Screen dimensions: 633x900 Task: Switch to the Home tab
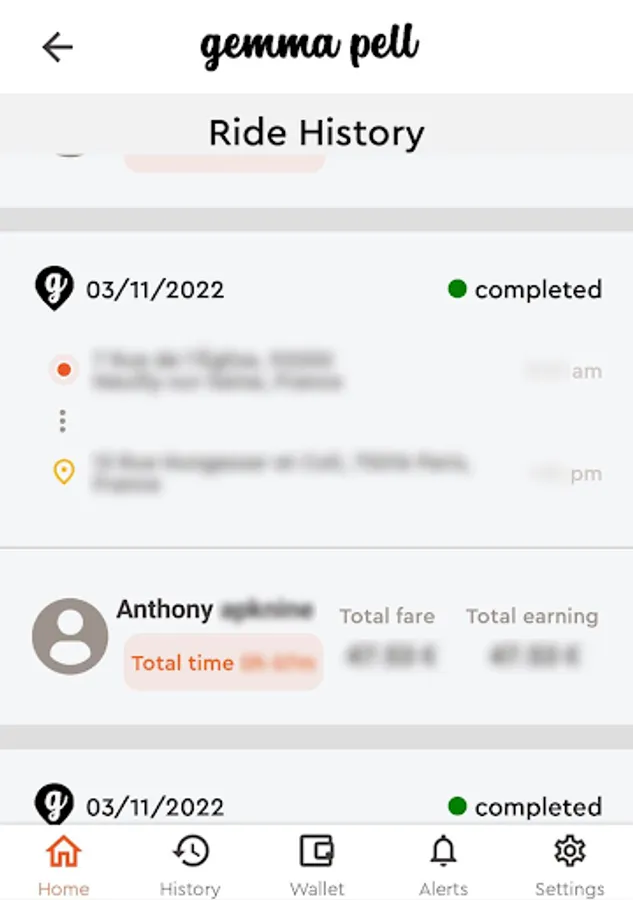pos(64,865)
